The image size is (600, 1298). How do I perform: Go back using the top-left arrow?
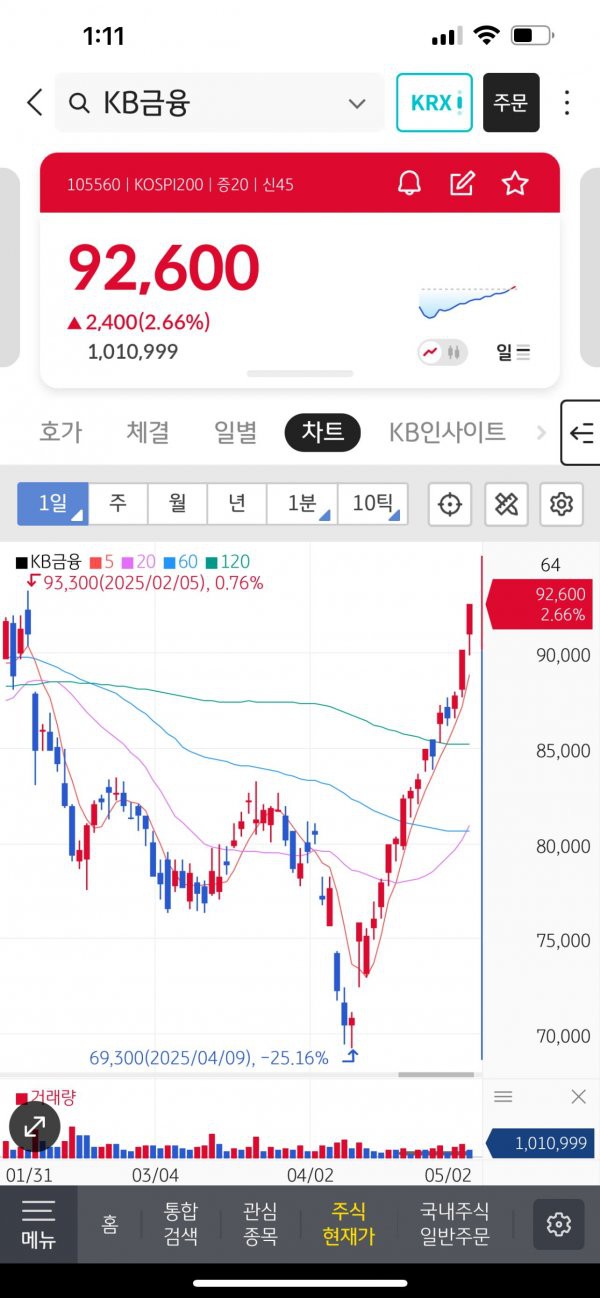pos(35,102)
